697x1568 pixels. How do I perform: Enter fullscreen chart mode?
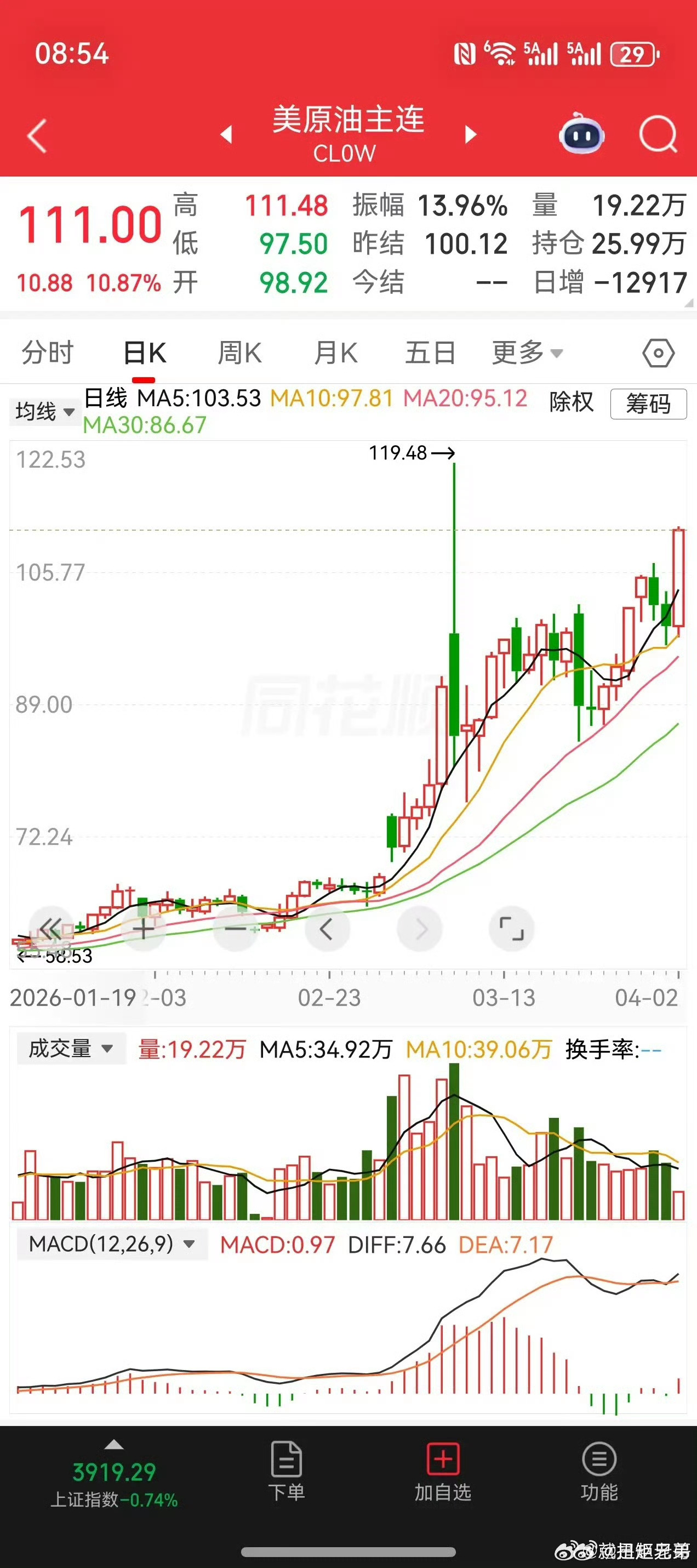(511, 928)
